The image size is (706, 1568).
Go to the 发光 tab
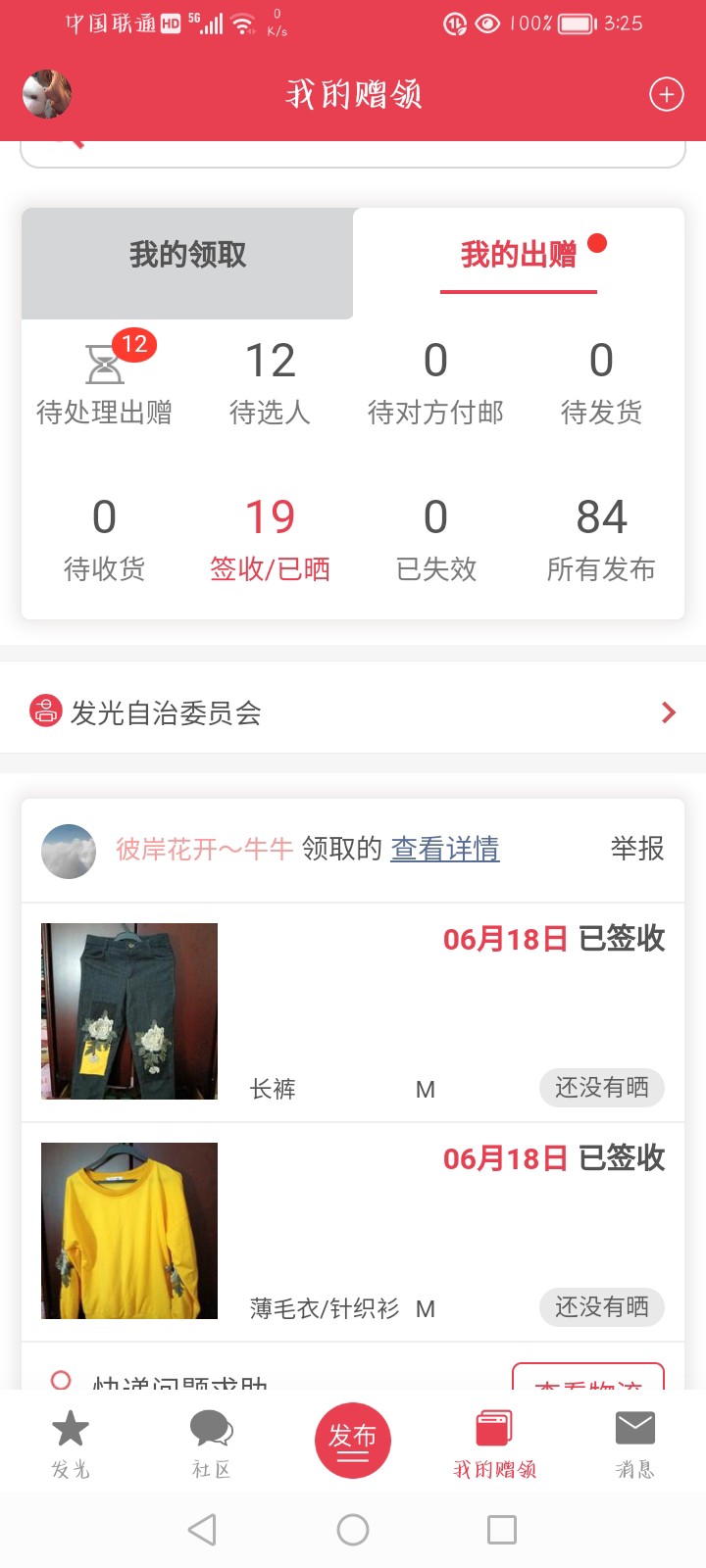(x=71, y=1443)
